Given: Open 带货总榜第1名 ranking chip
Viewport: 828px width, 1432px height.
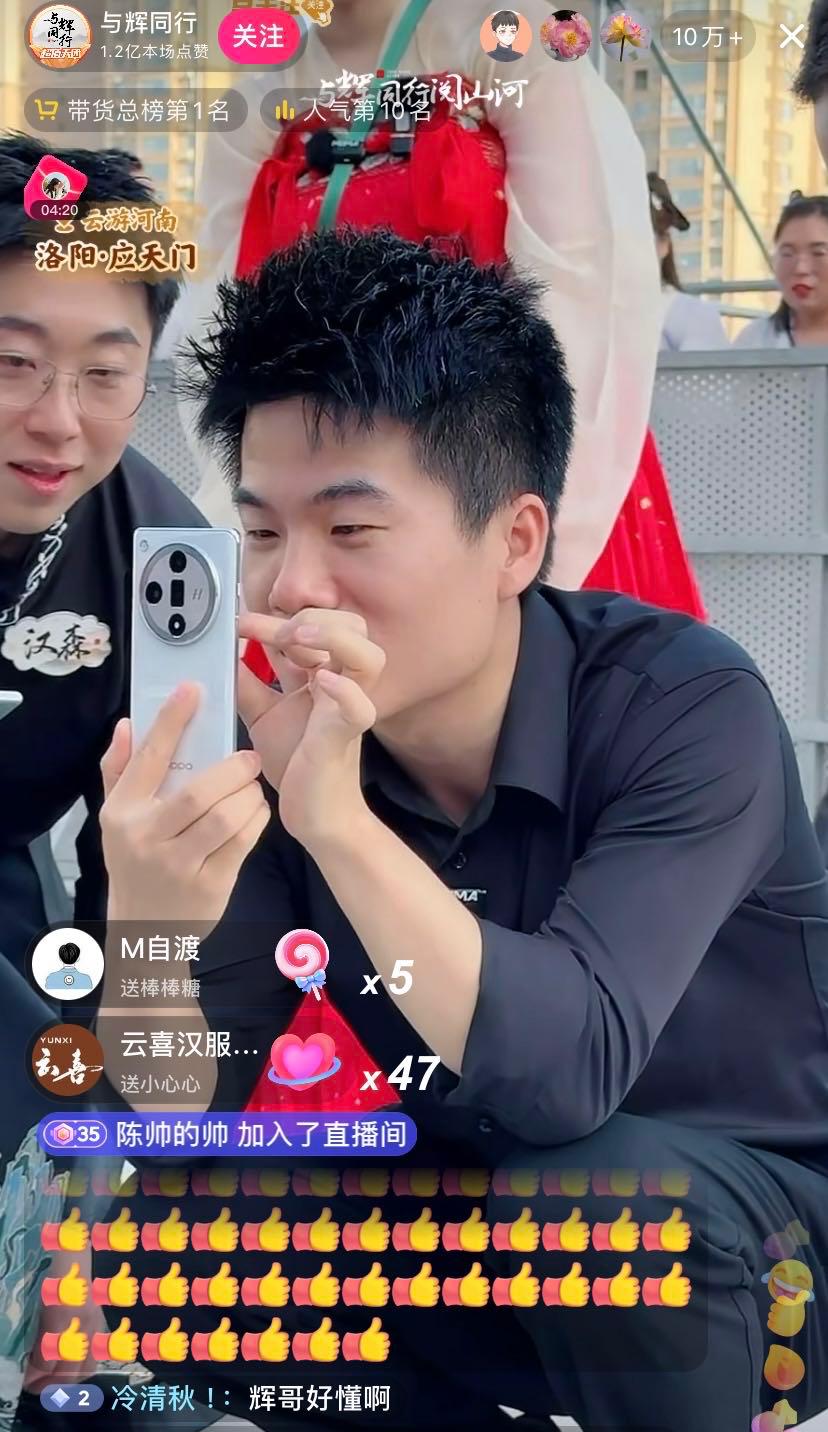Looking at the screenshot, I should 136,110.
